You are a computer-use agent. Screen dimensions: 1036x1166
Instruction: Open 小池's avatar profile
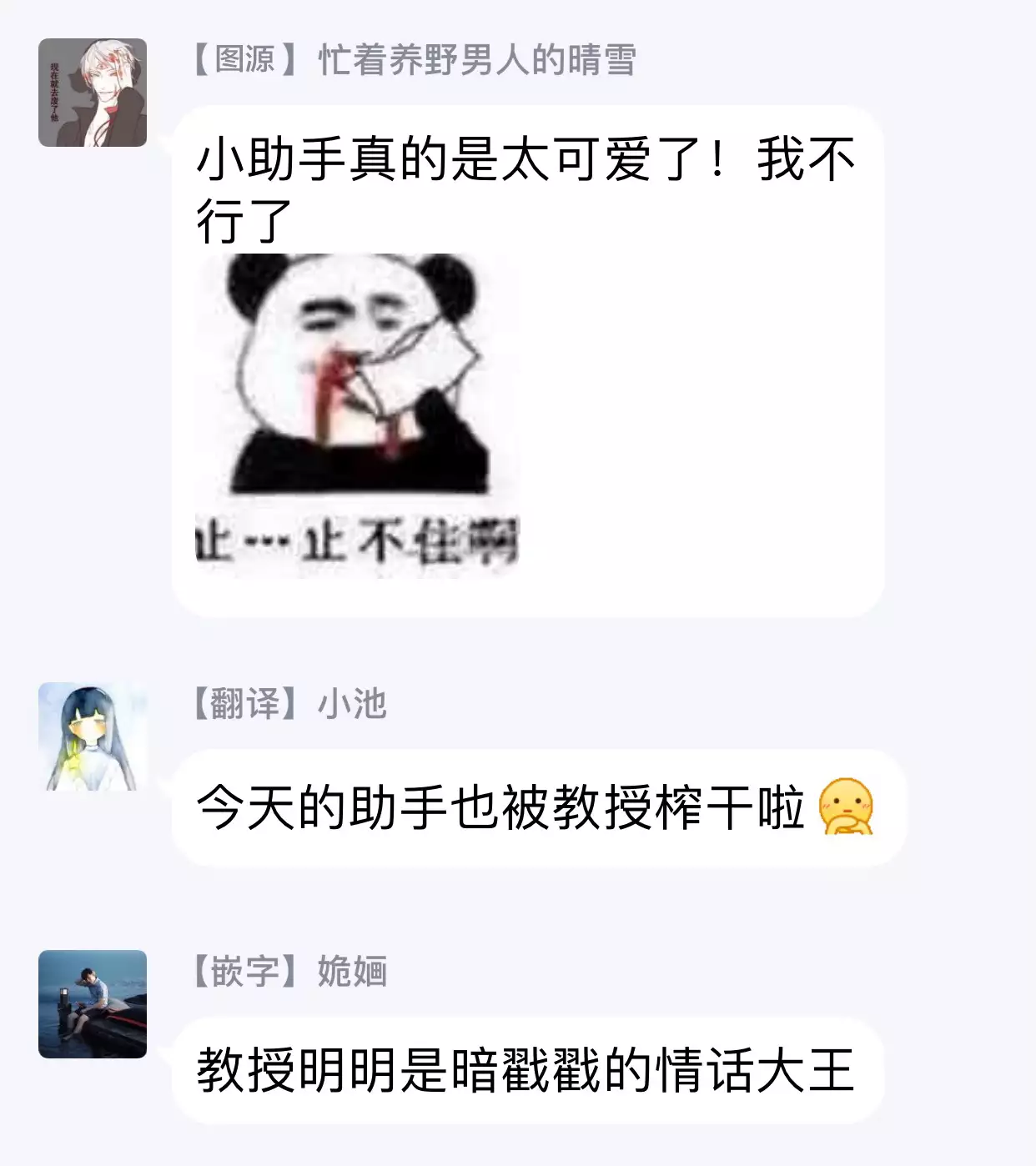pos(93,736)
